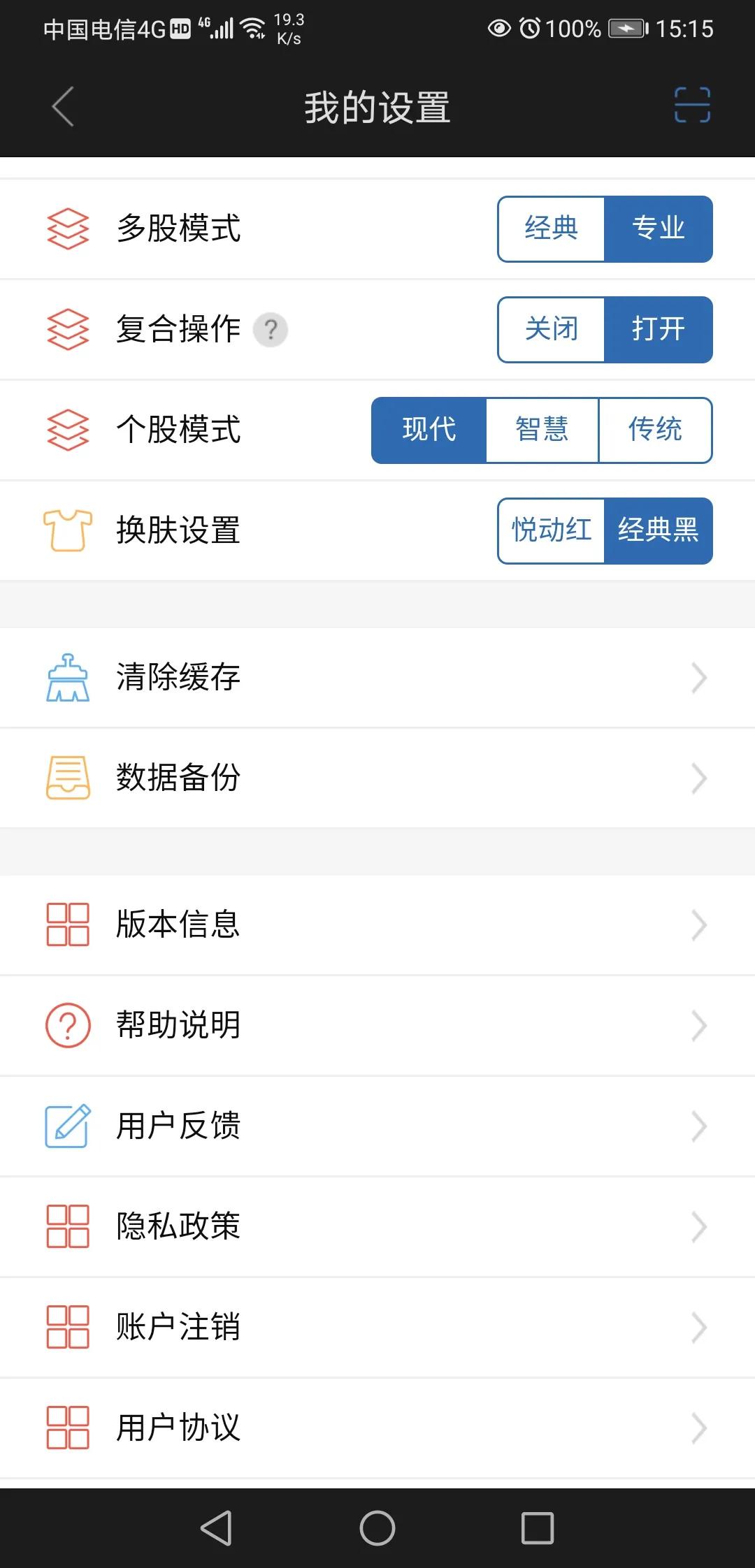The width and height of the screenshot is (755, 1568).
Task: Click the grid icon beside 版本信息
Action: pos(68,925)
